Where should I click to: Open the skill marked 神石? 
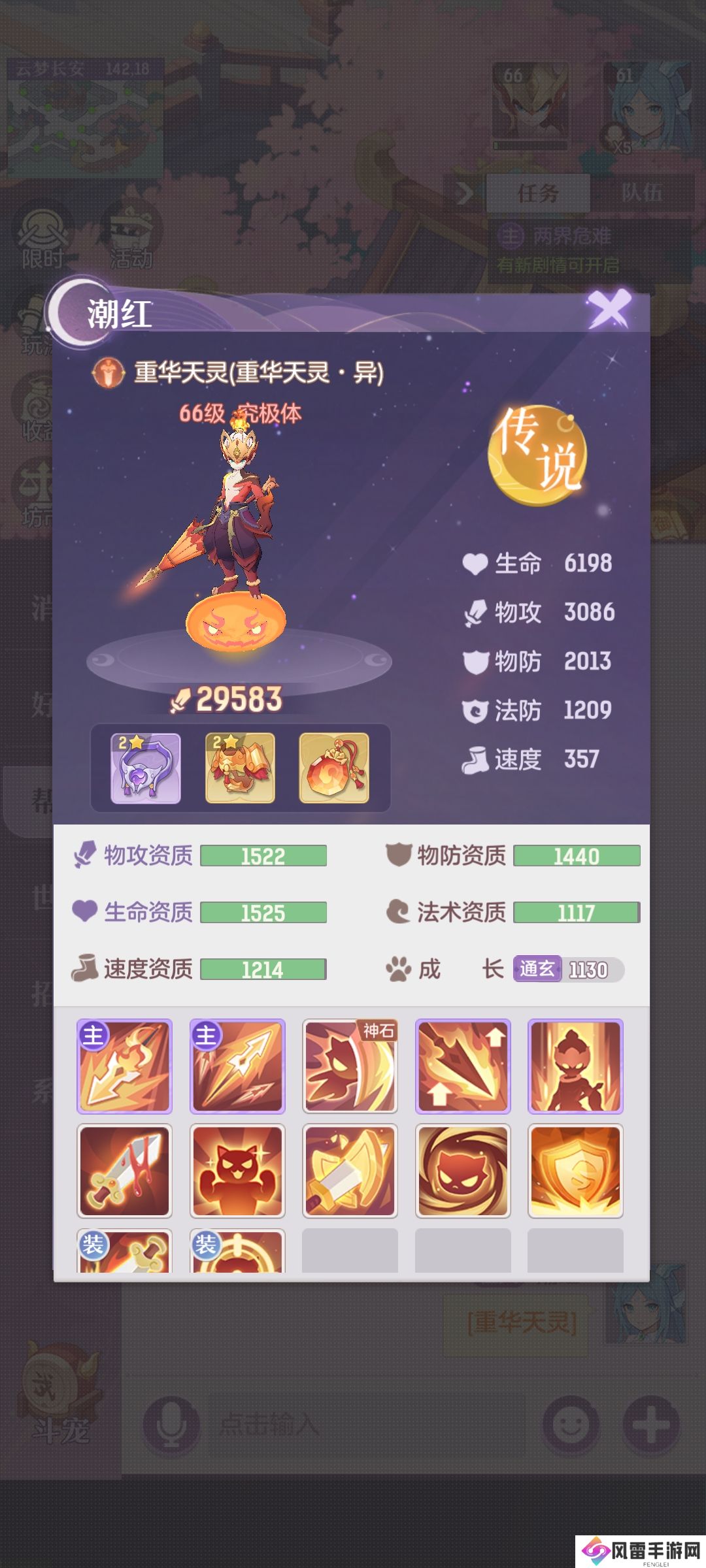[350, 1066]
